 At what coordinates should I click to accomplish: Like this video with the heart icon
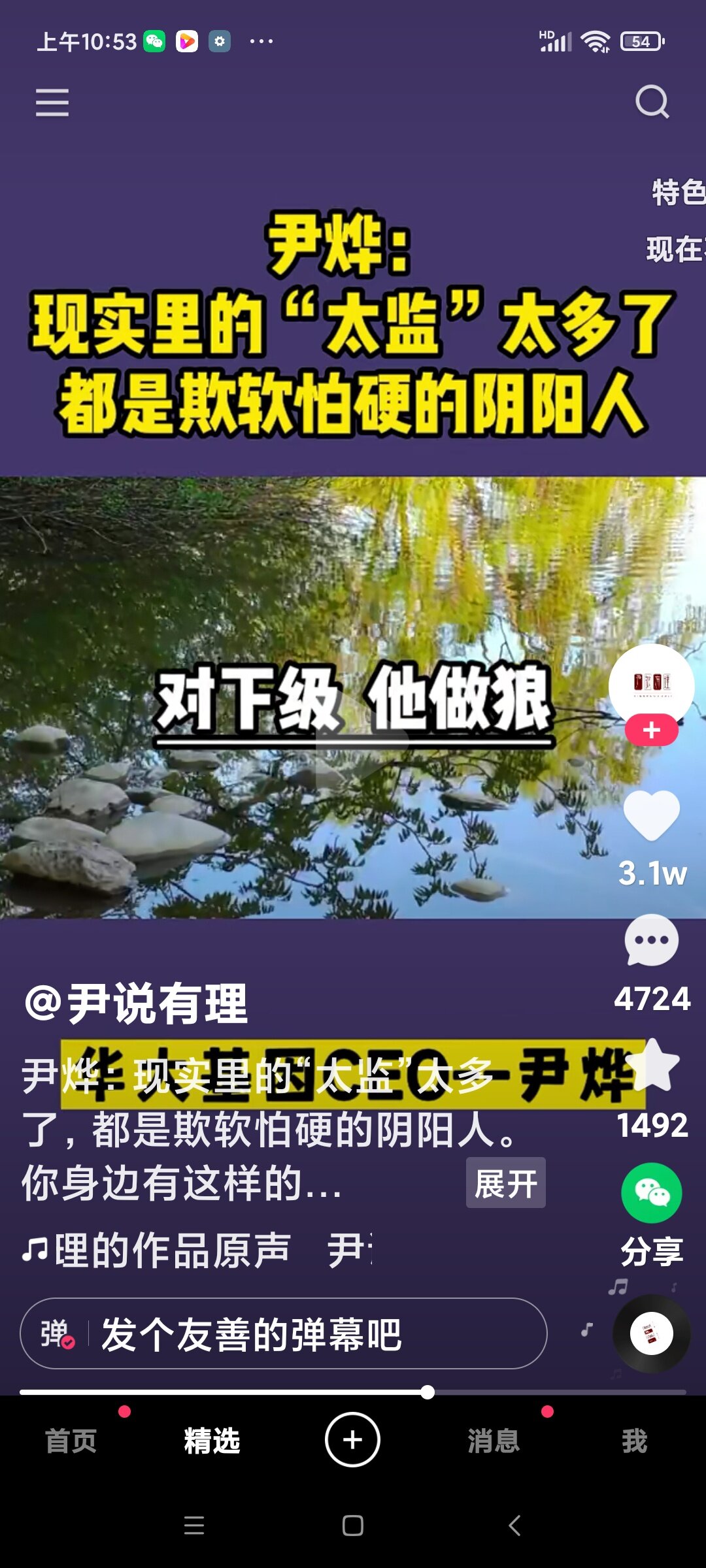click(651, 815)
